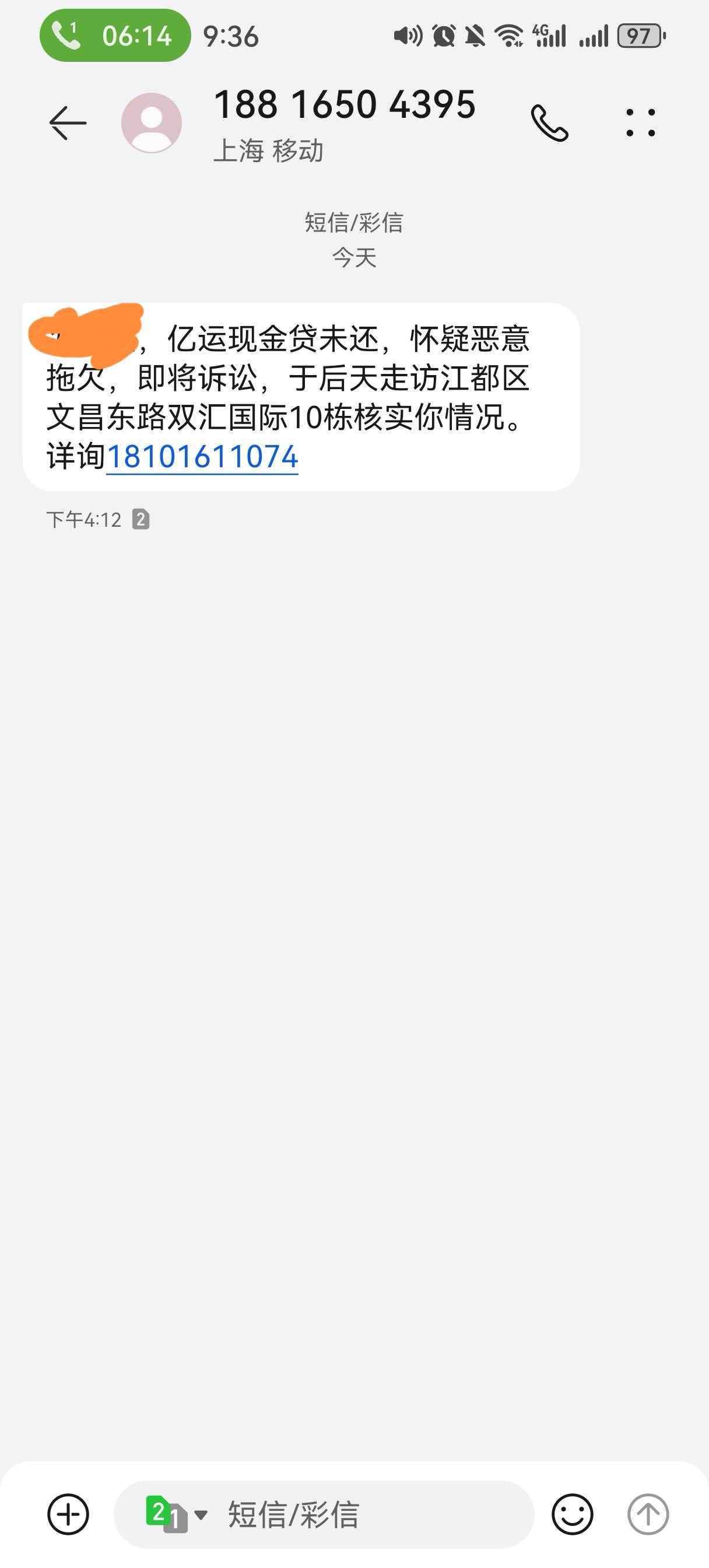709x1568 pixels.
Task: Open the plus attachment button
Action: tap(68, 1514)
